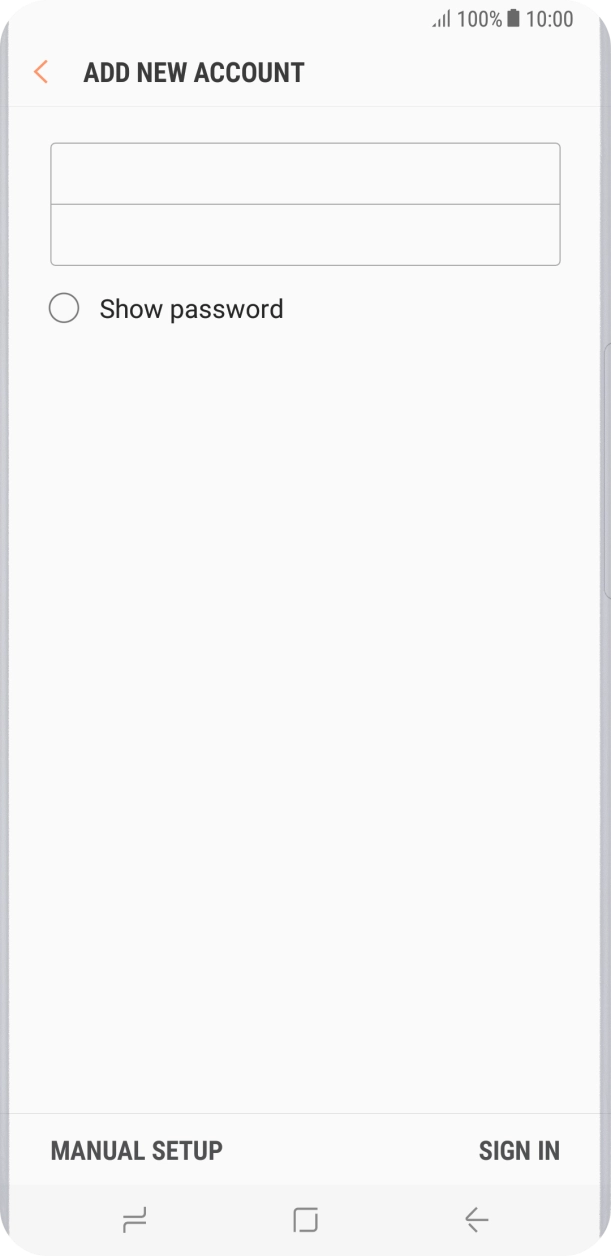This screenshot has height=1256, width=611.
Task: Open recent apps from navigation bar
Action: (134, 1219)
